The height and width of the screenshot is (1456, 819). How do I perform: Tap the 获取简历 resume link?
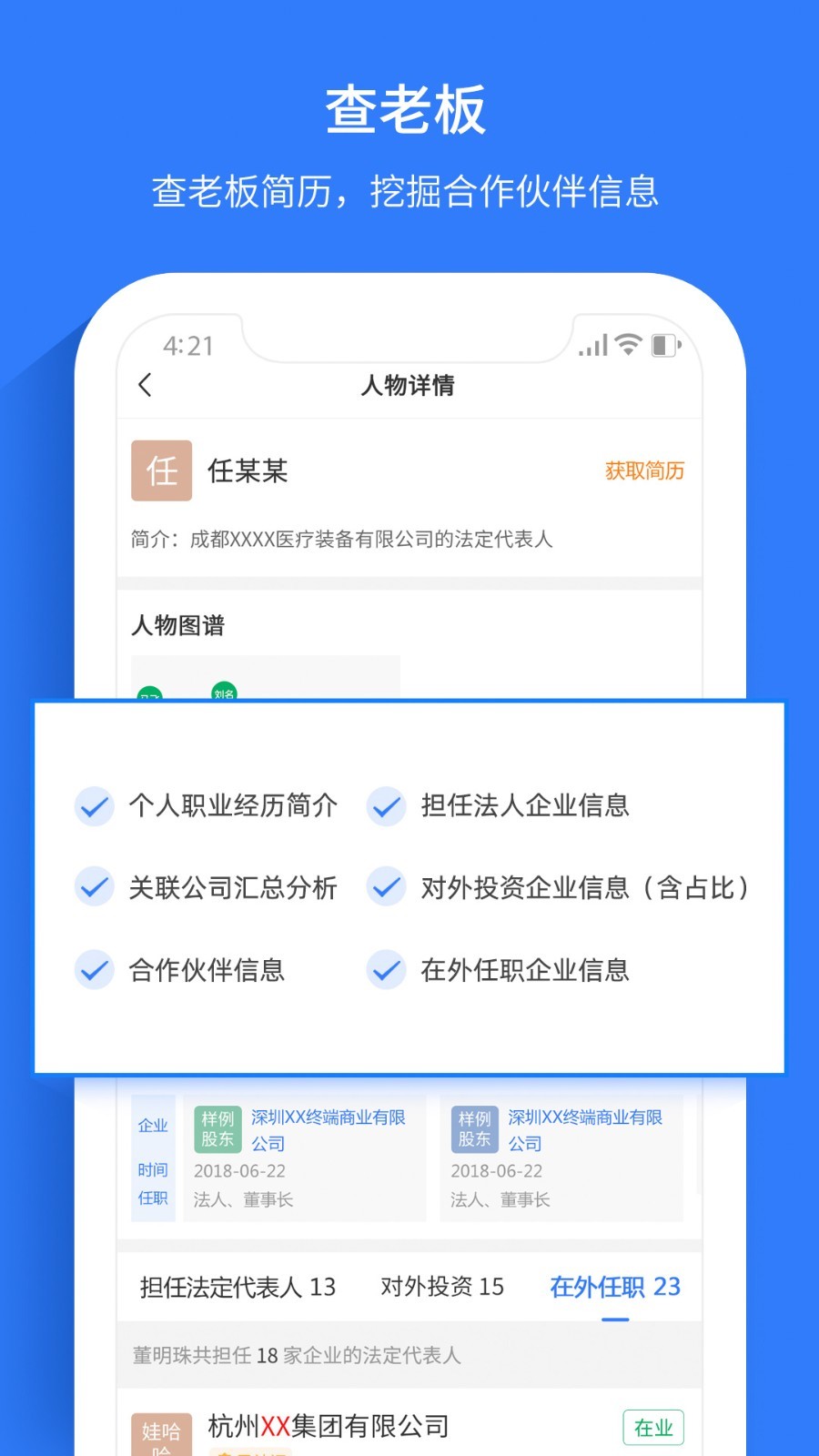tap(643, 471)
